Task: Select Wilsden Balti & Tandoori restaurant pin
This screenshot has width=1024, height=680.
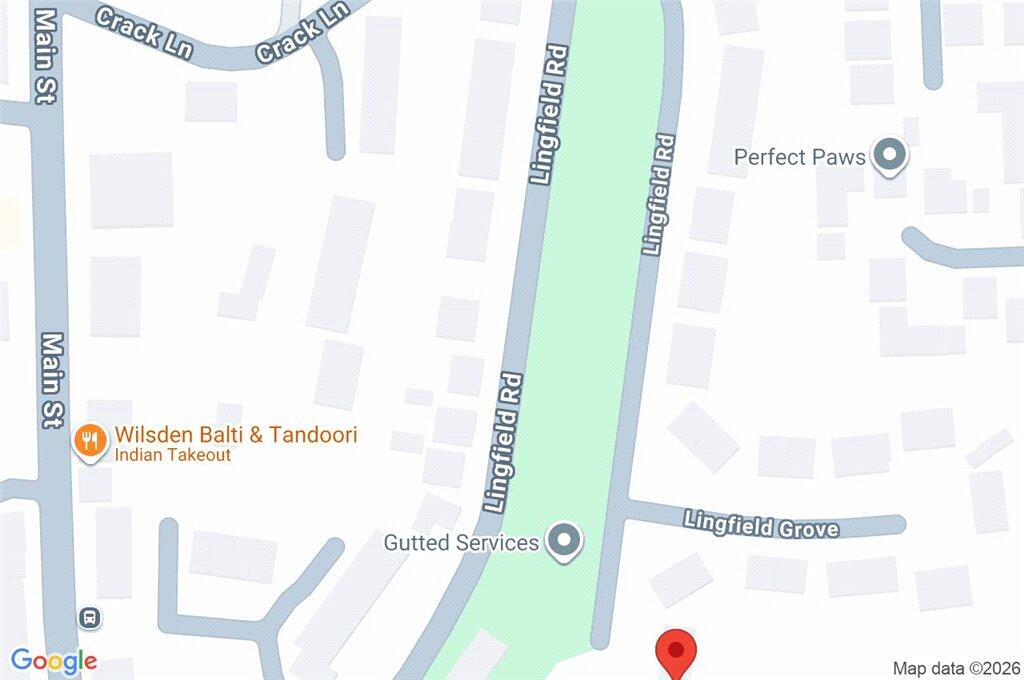Action: coord(90,441)
